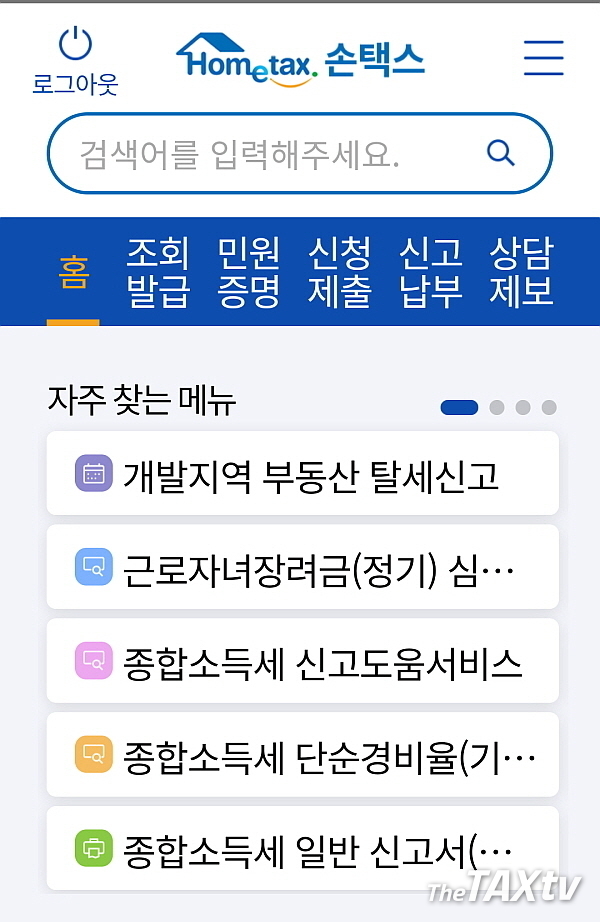Switch to the 신고 납부 tab
This screenshot has height=922, width=600.
click(430, 272)
